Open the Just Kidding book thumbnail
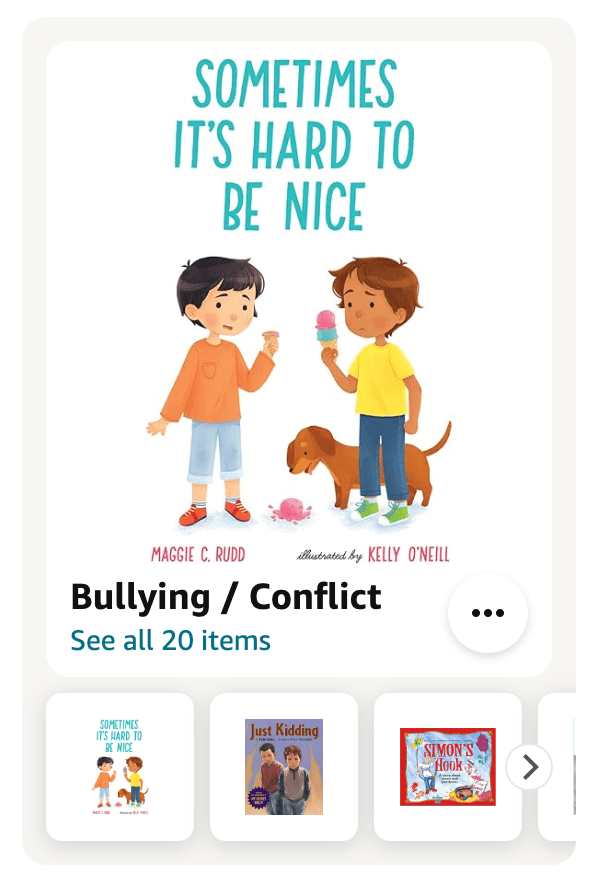Image resolution: width=608 pixels, height=884 pixels. tap(284, 766)
